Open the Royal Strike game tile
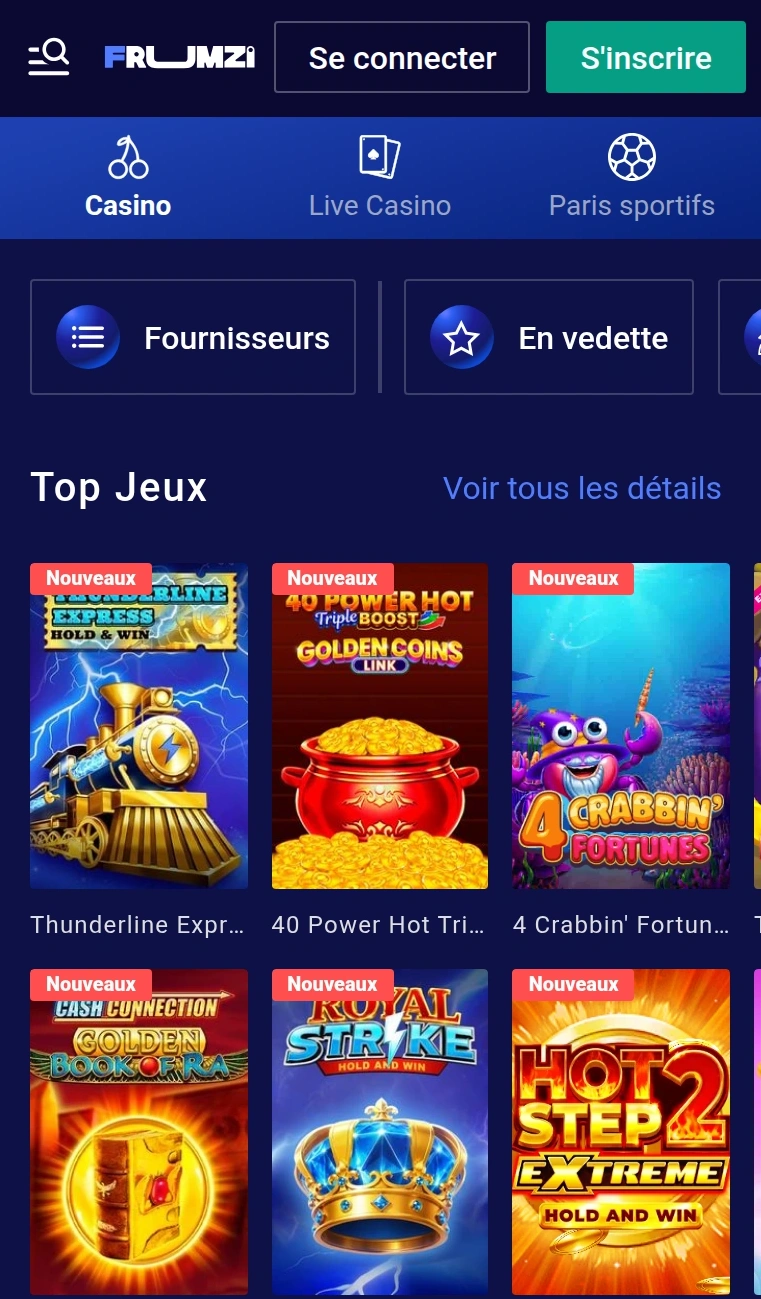Viewport: 761px width, 1299px height. point(380,1132)
